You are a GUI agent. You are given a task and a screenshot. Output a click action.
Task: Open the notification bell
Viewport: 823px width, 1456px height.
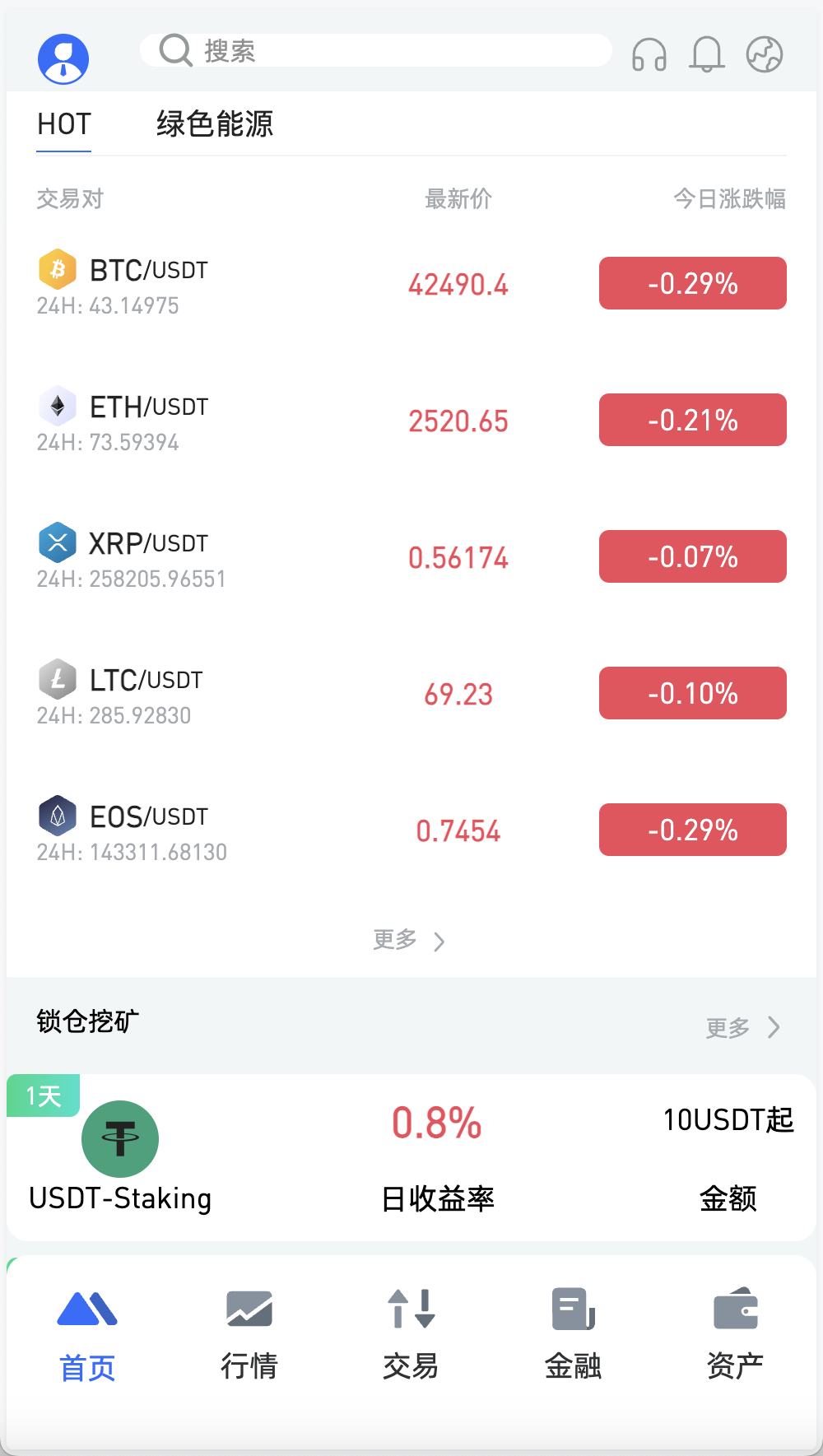pos(706,54)
